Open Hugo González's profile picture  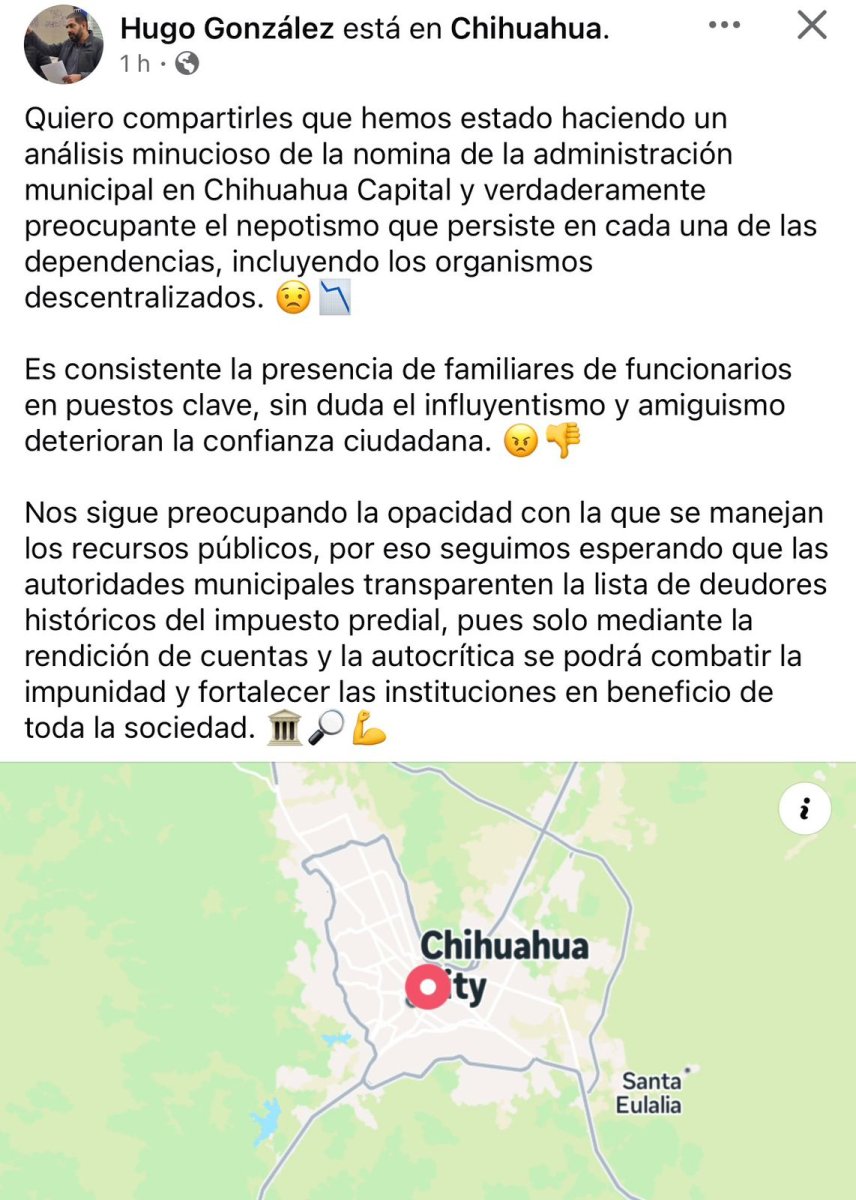pyautogui.click(x=64, y=44)
